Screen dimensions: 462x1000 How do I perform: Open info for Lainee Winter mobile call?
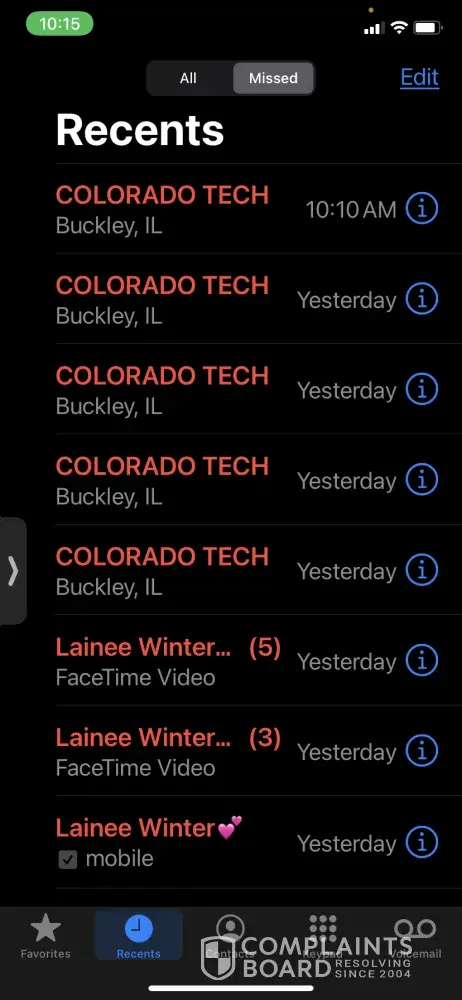tap(422, 842)
